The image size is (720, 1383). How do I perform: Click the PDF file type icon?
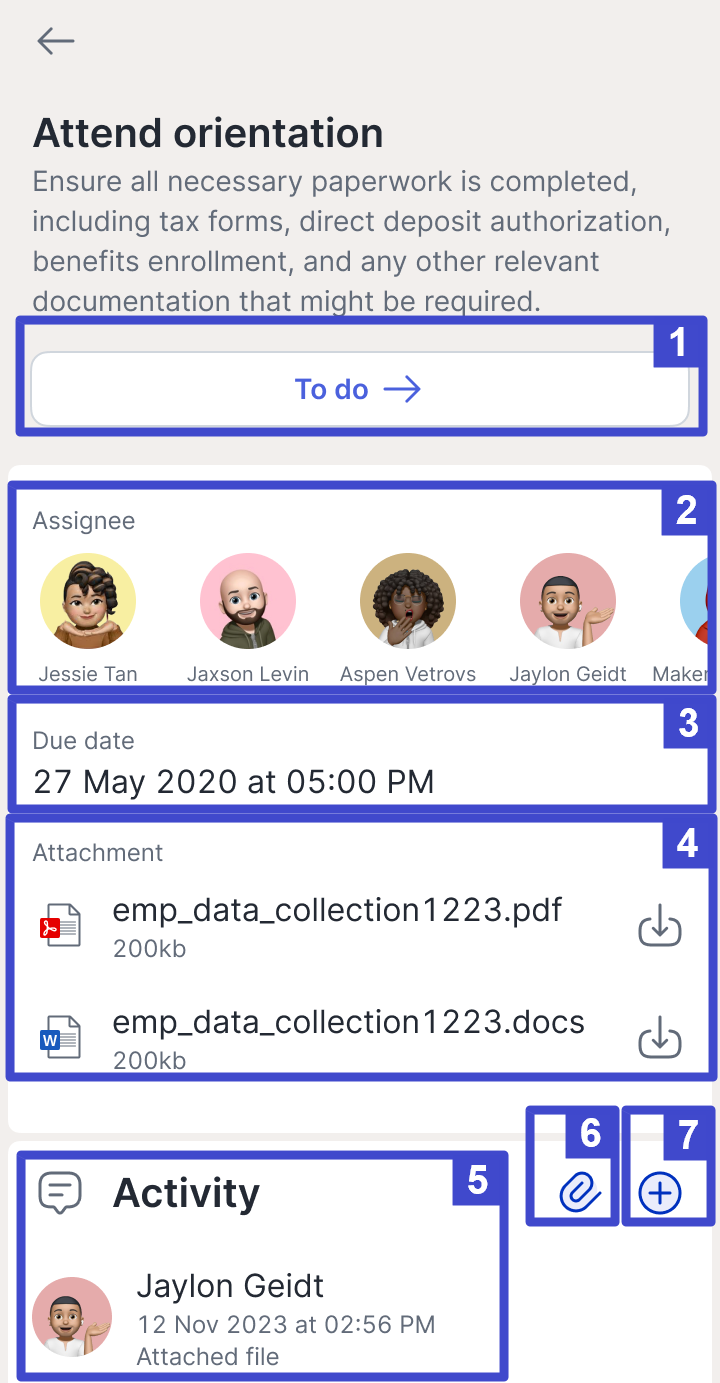pyautogui.click(x=62, y=925)
